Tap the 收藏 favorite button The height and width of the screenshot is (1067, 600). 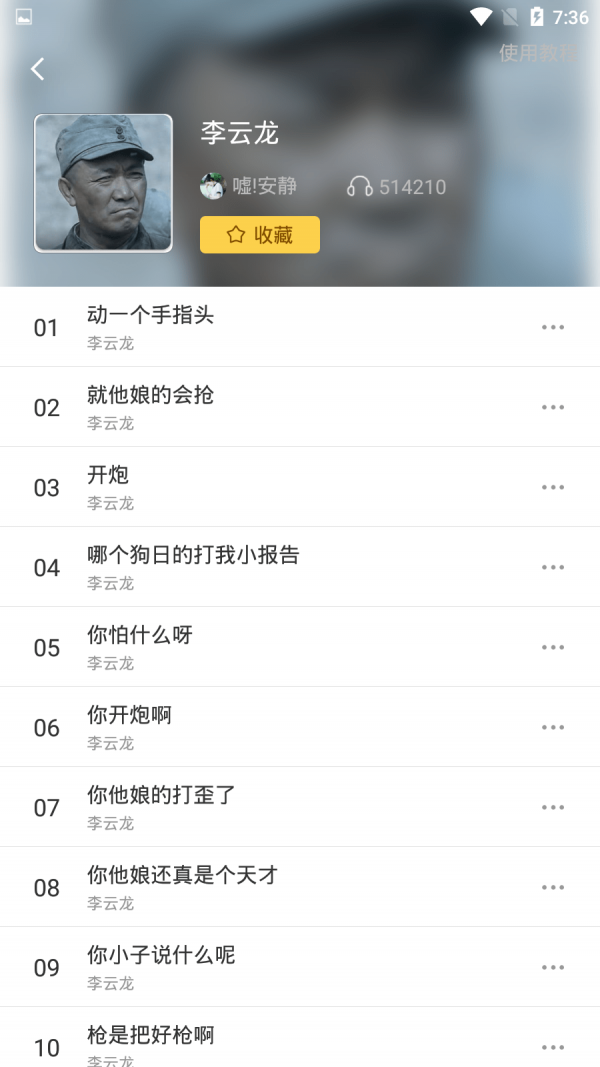(260, 235)
